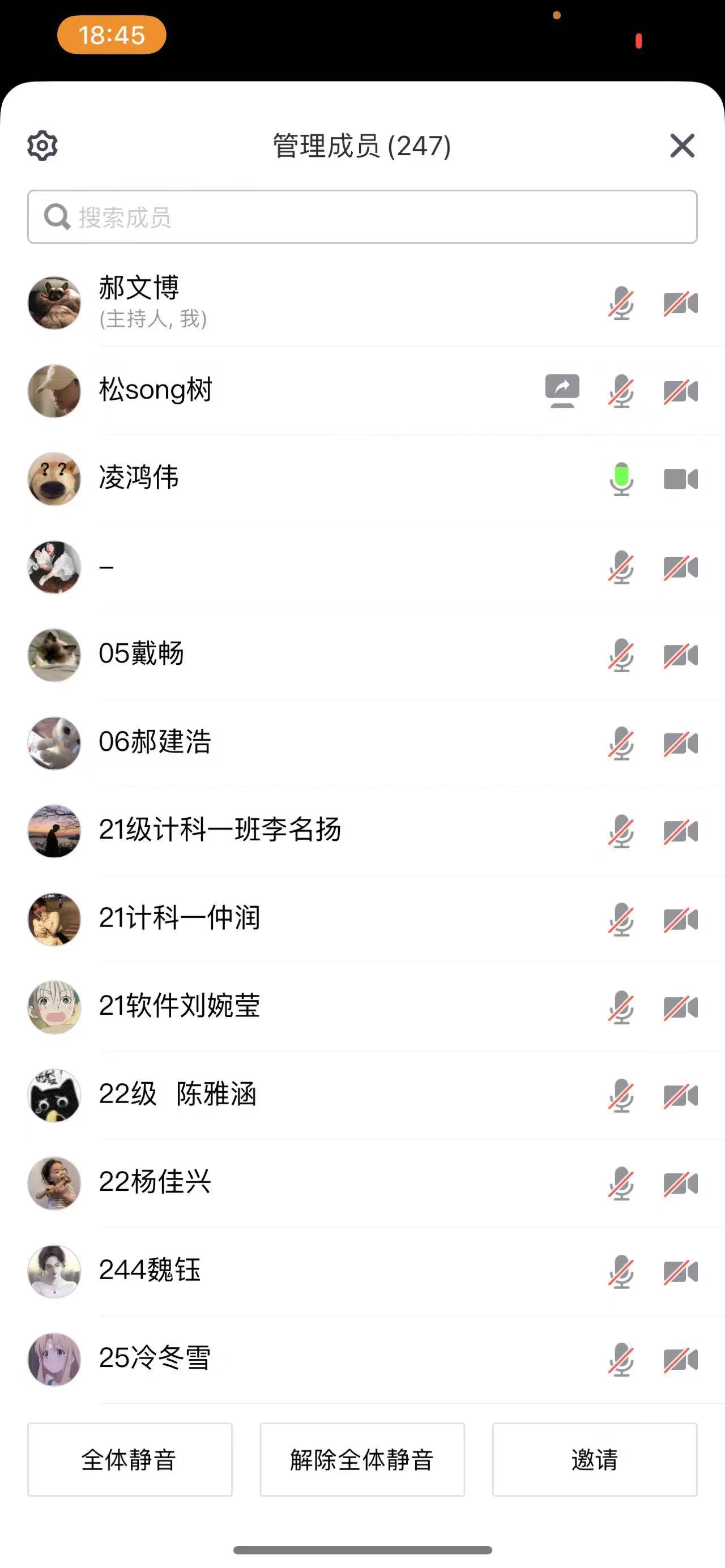The height and width of the screenshot is (1568, 725).
Task: Tap the search members field
Action: (x=362, y=217)
